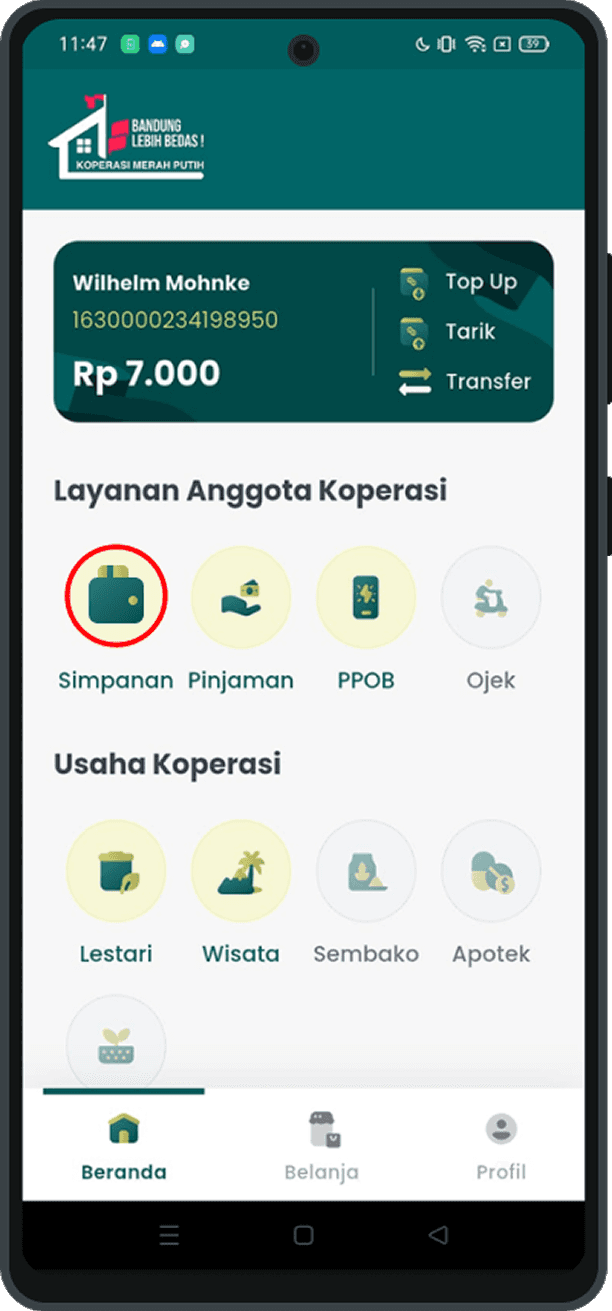Select the Ojek service
Viewport: 612px width, 1311px height.
click(491, 598)
